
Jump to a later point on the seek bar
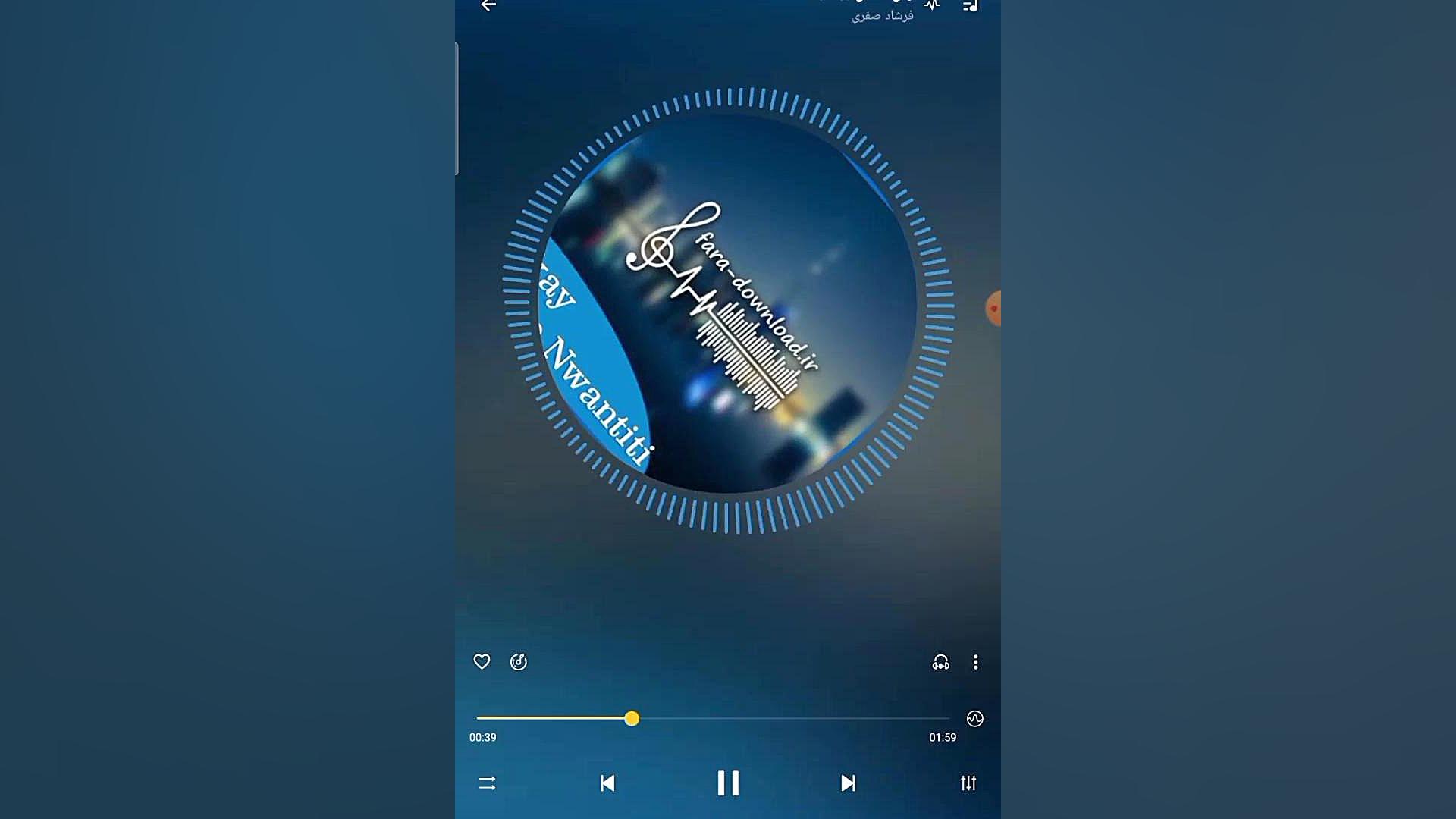click(796, 718)
